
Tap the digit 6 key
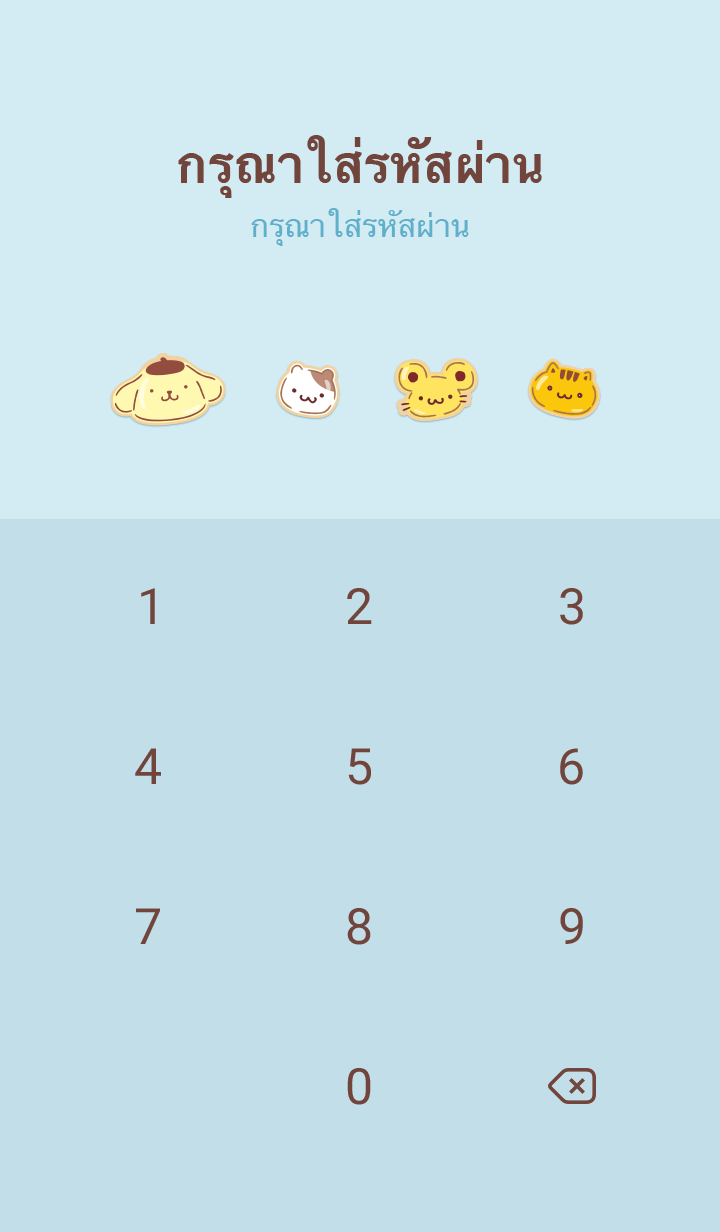tap(571, 767)
